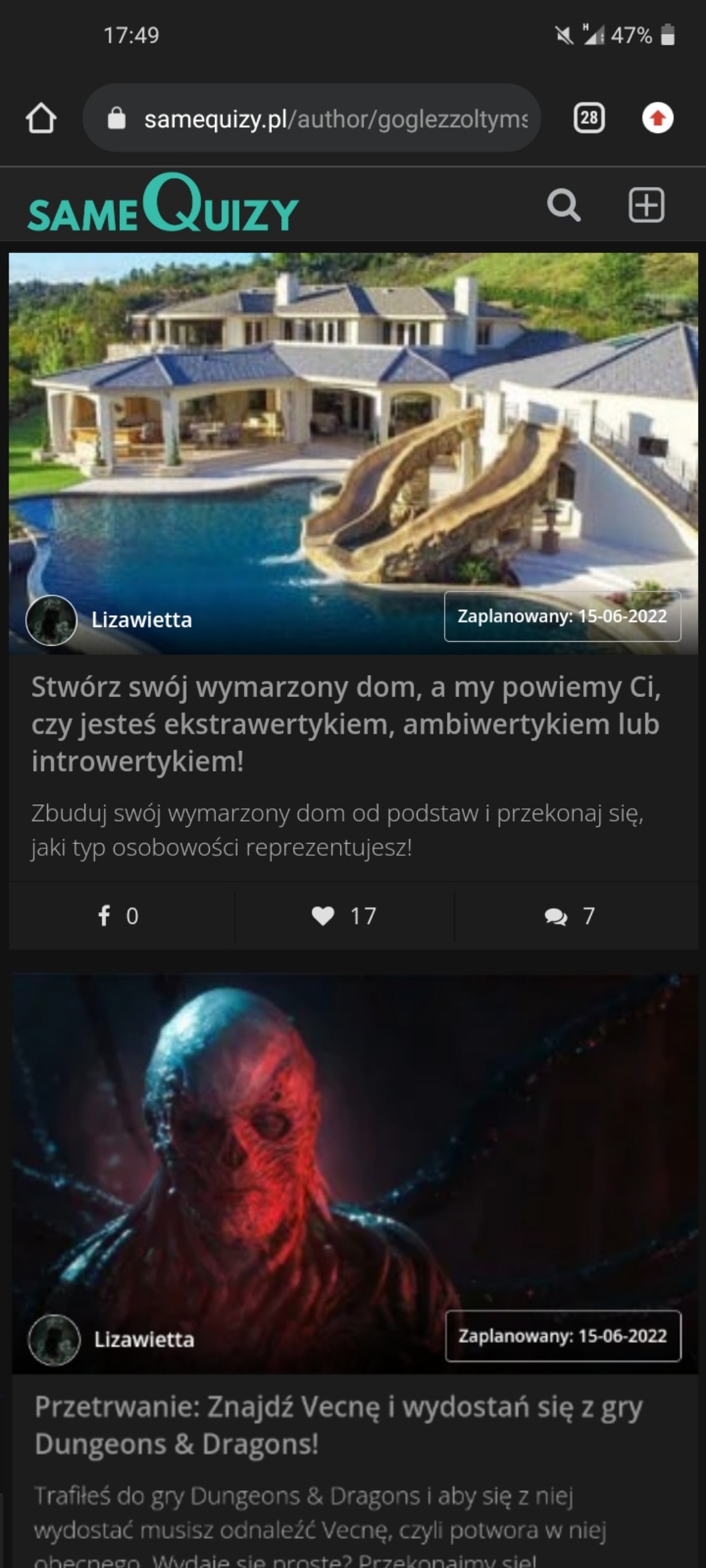Add a new quiz with plus icon

(646, 205)
